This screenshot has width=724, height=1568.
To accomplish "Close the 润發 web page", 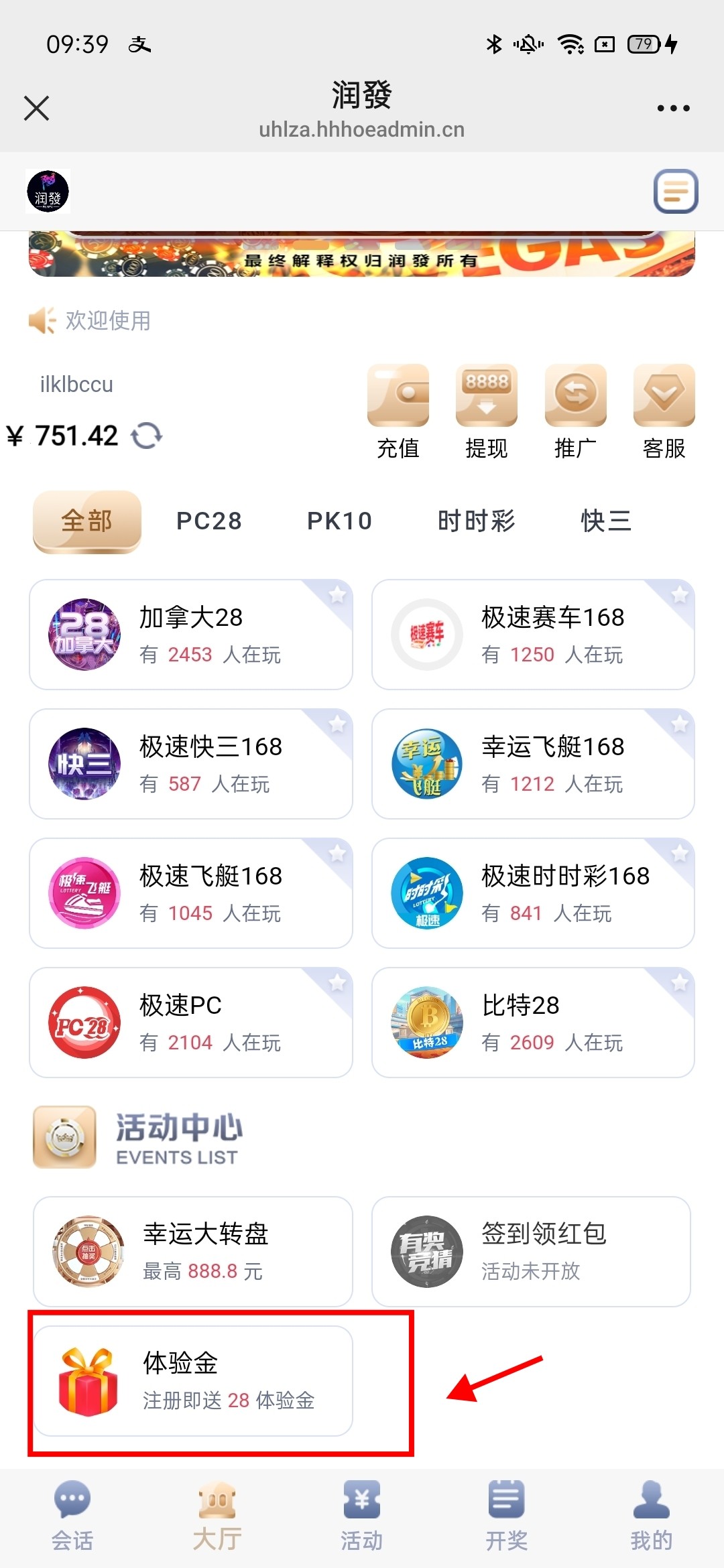I will (x=37, y=108).
